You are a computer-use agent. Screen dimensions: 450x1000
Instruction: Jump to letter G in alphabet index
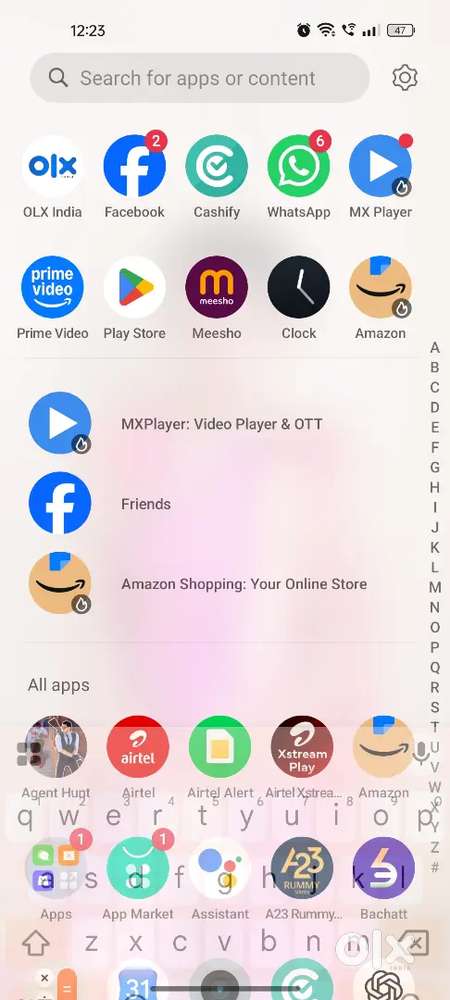click(435, 467)
